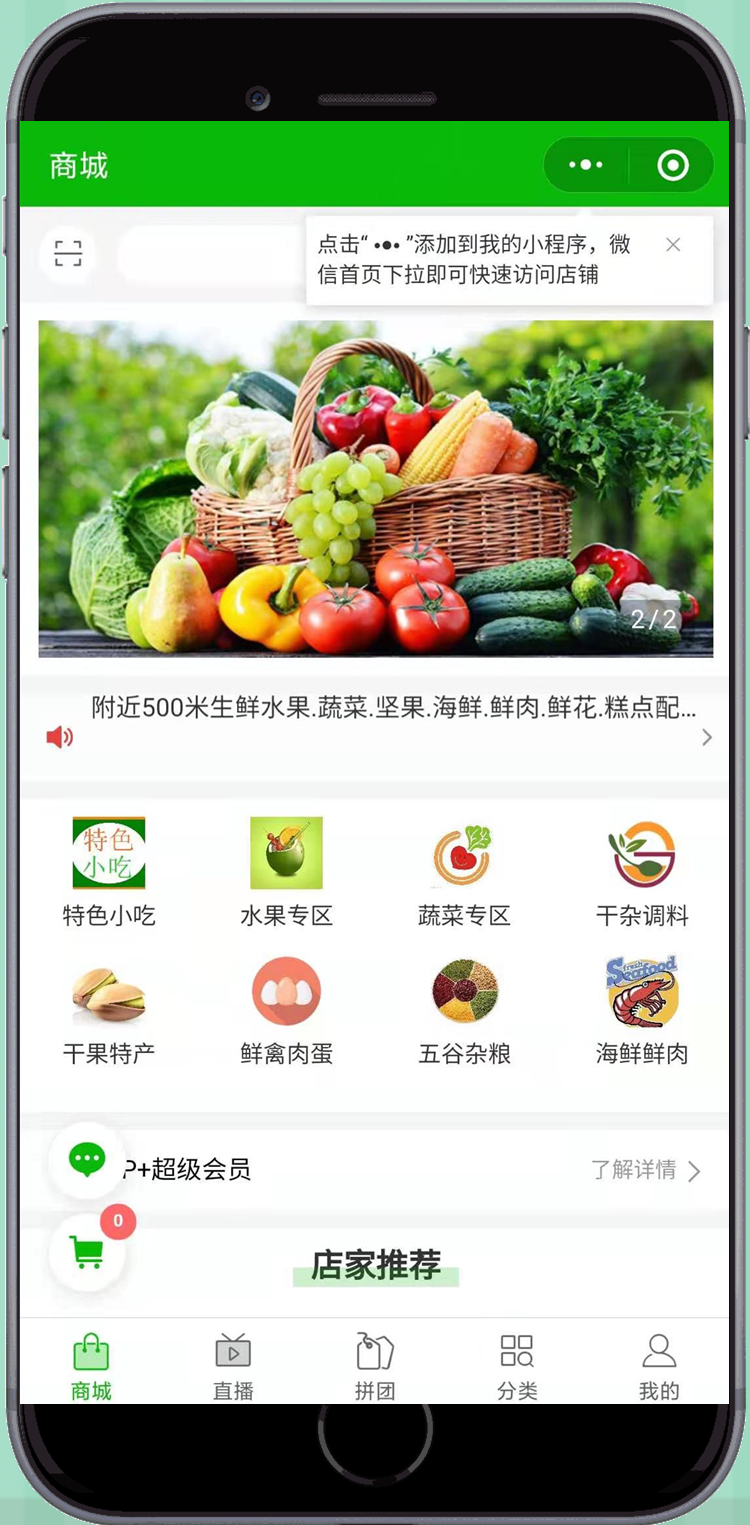Open the mini program more-options menu
This screenshot has height=1525, width=750.
point(586,165)
